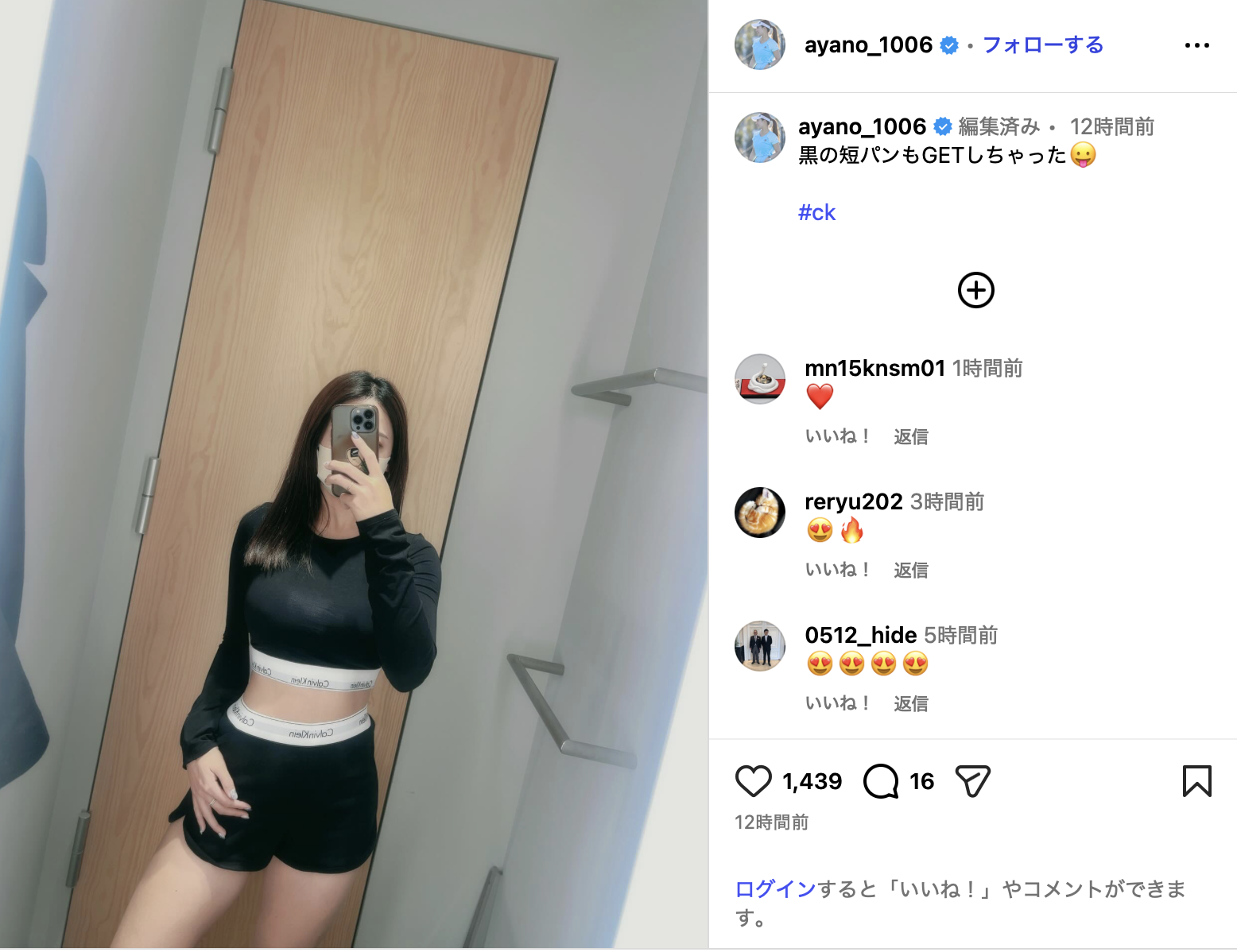This screenshot has width=1237, height=952.
Task: Open reryu202's profile avatar
Action: tap(760, 513)
